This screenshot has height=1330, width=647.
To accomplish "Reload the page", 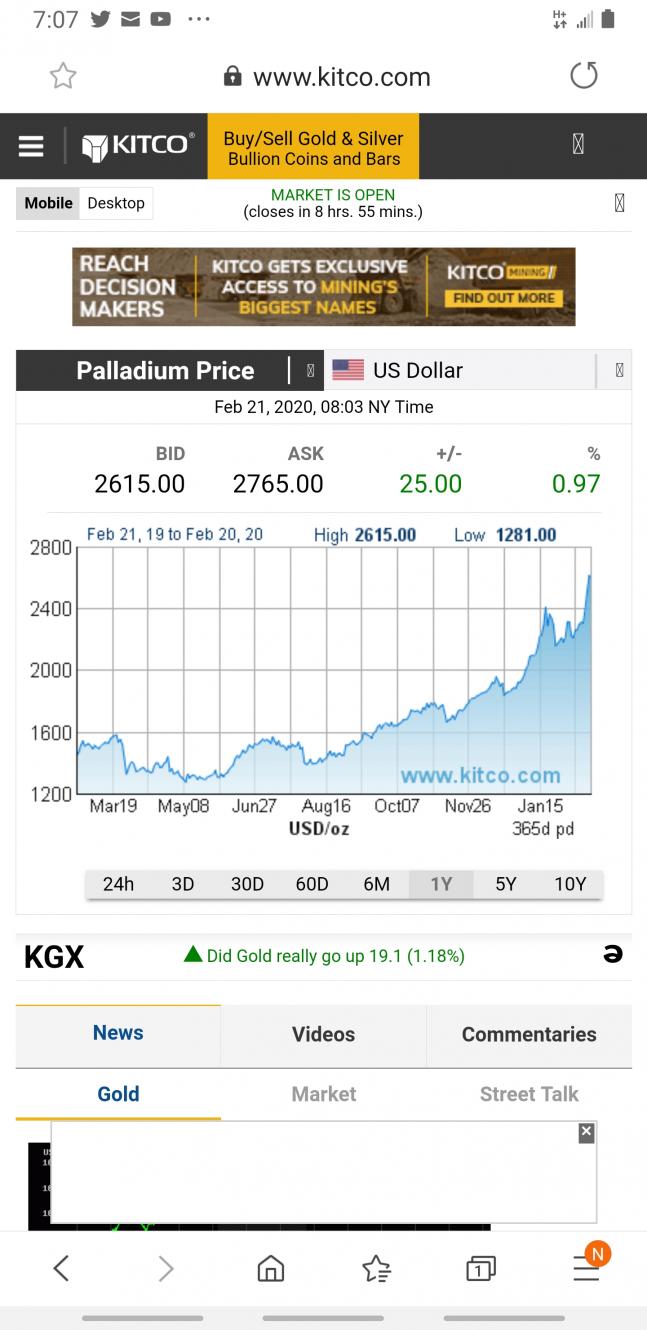I will click(x=583, y=76).
